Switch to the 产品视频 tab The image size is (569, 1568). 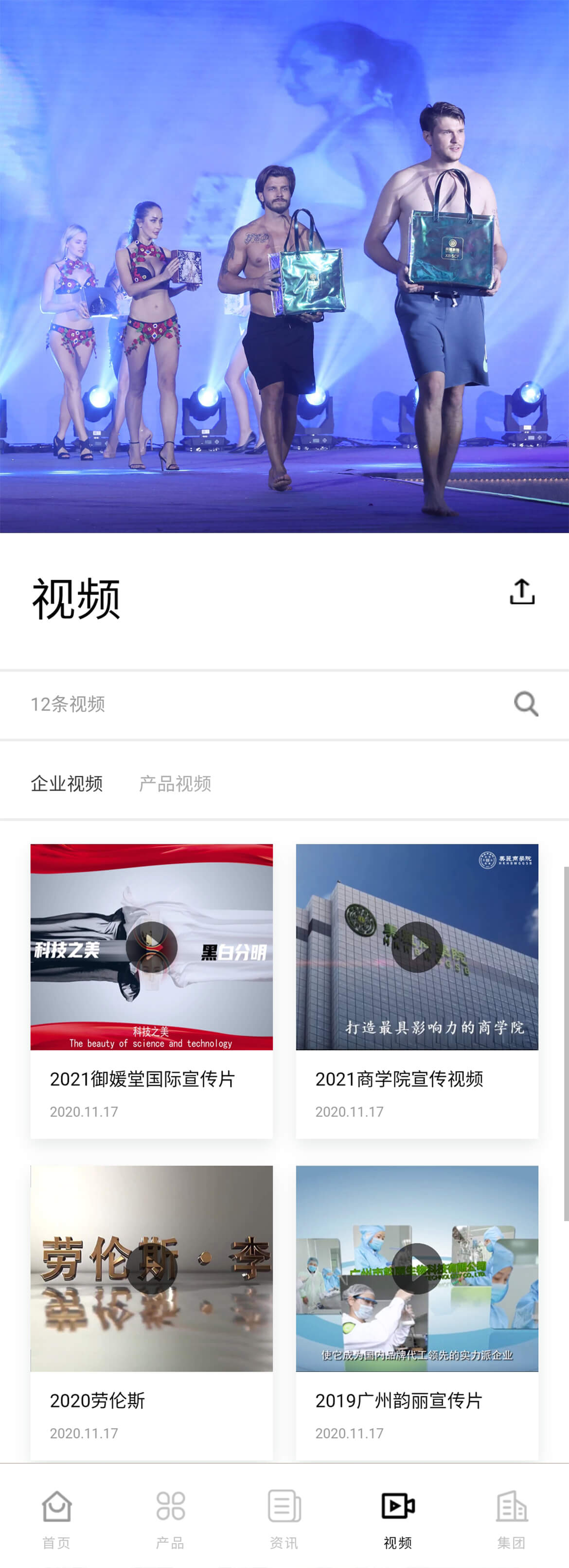point(175,784)
